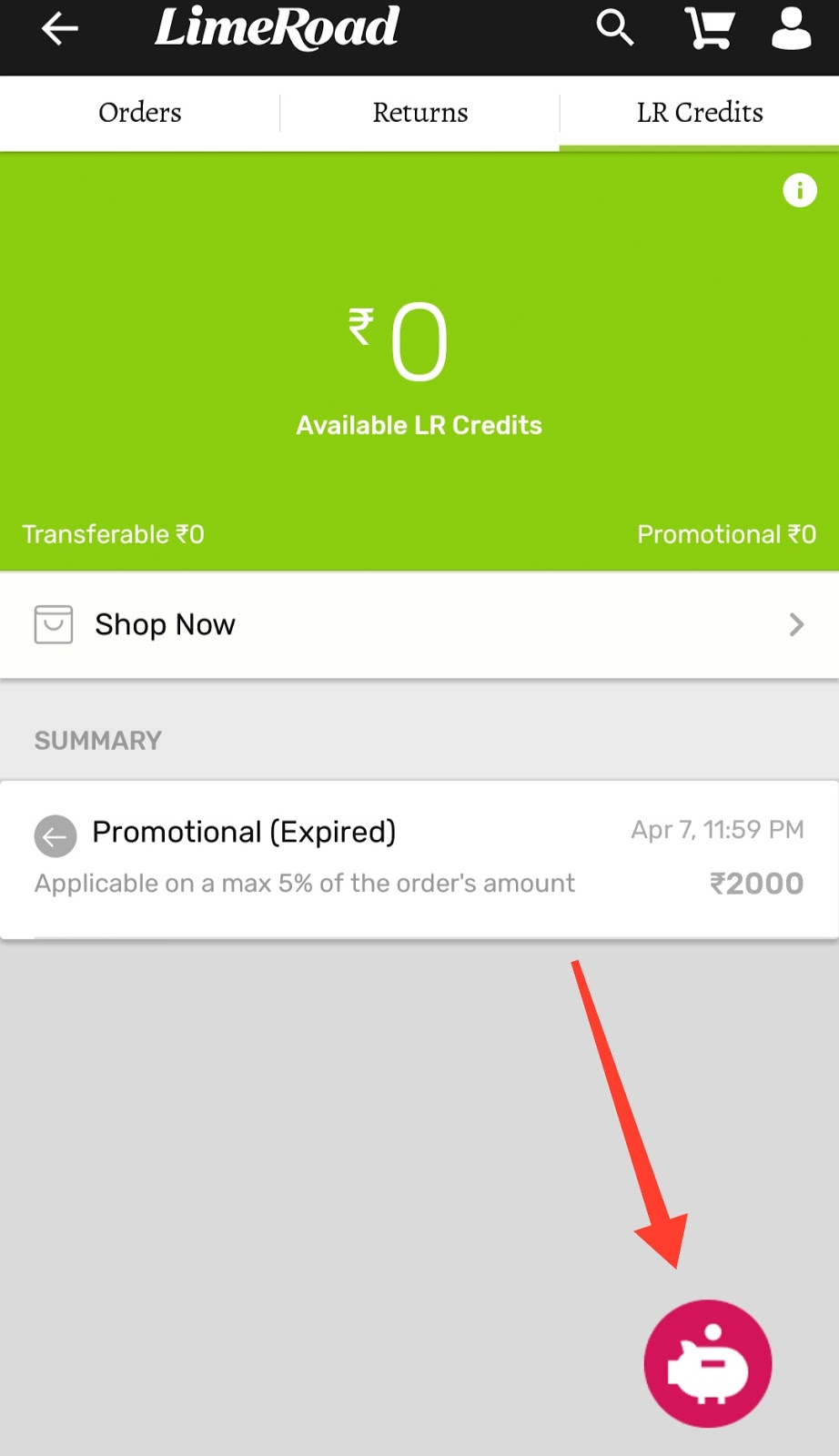Screen dimensions: 839x1456
Task: Switch to the Orders tab
Action: tap(140, 113)
